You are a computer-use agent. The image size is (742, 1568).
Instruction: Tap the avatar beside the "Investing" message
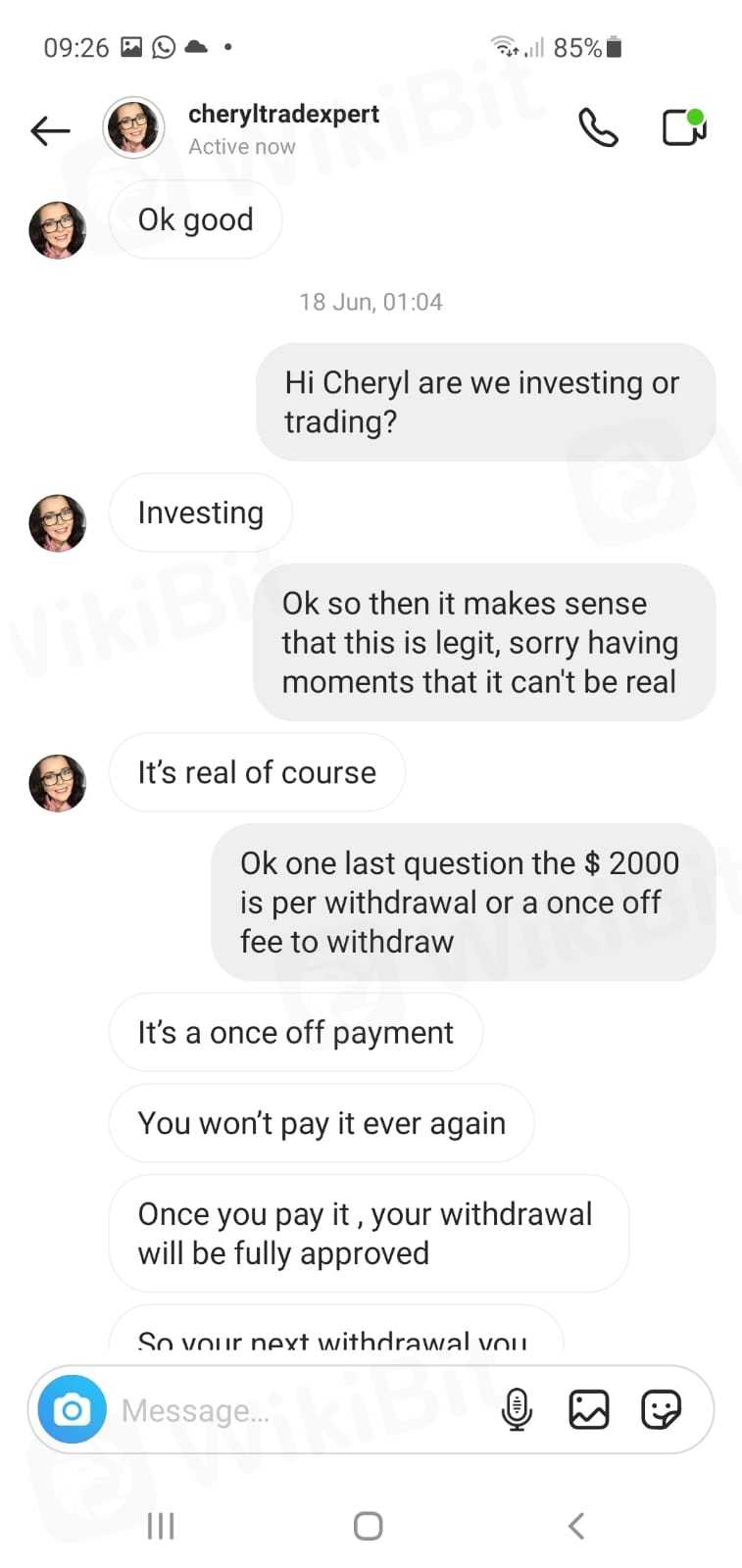point(58,522)
